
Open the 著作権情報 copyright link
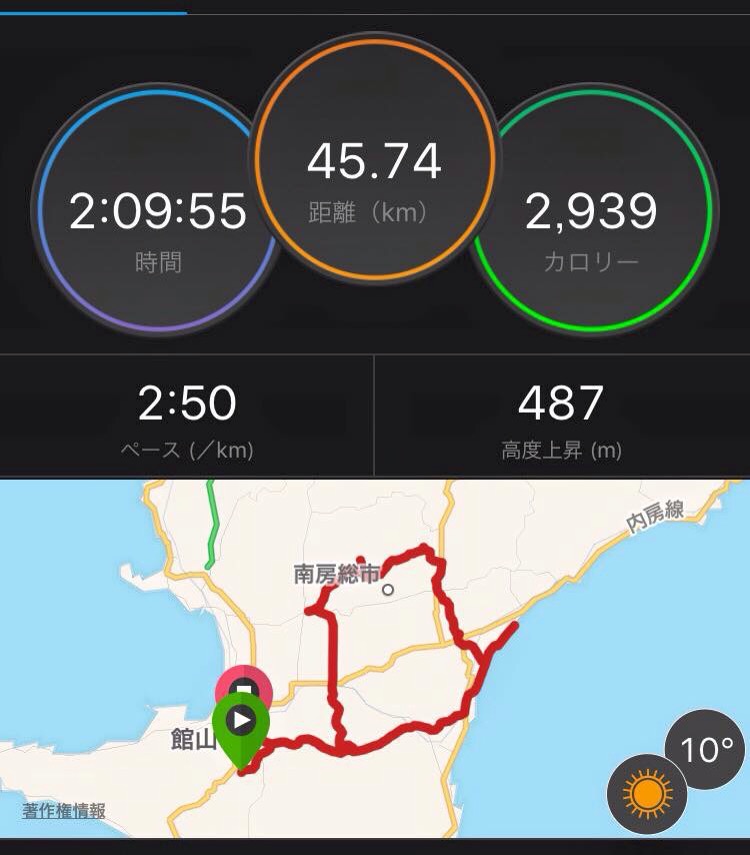[64, 811]
